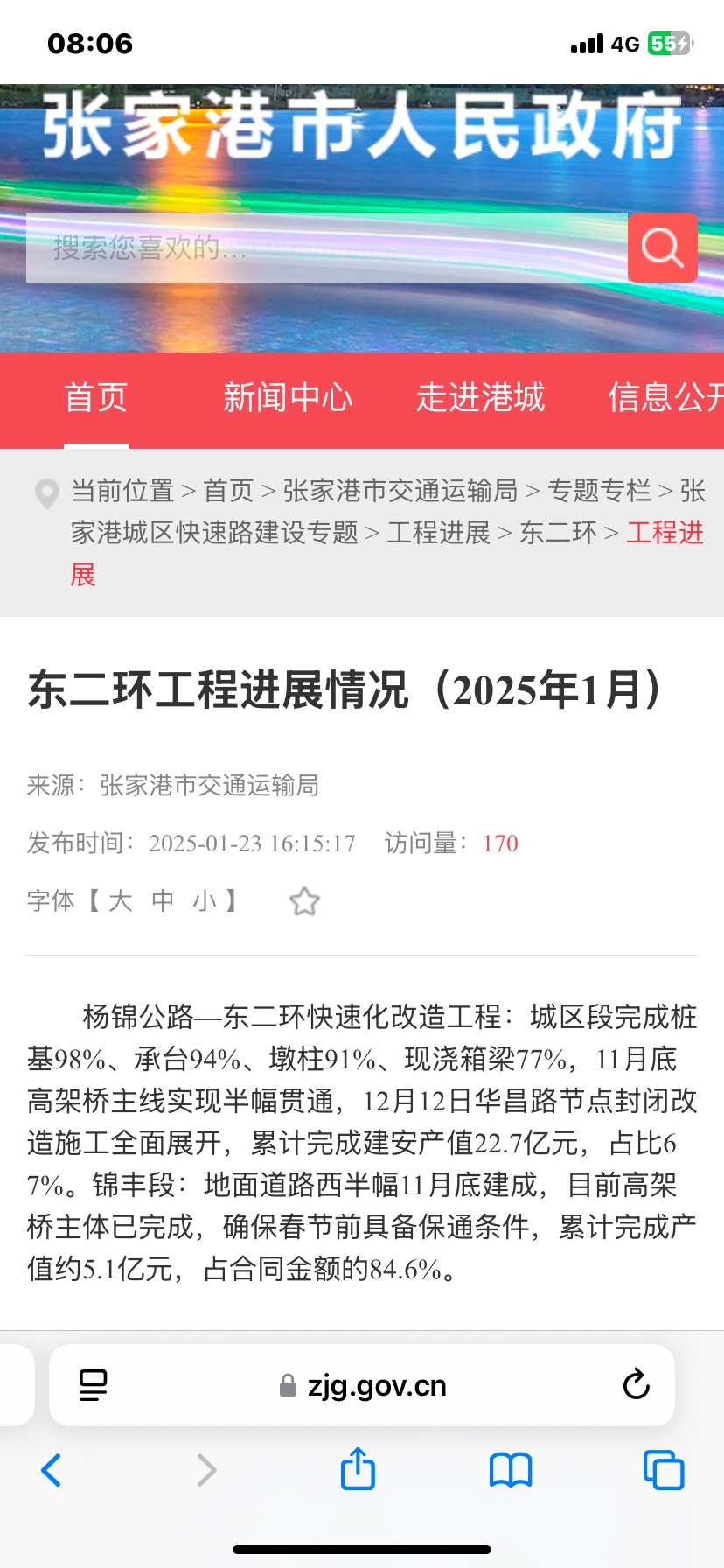
Task: Open the Safari page format menu
Action: pyautogui.click(x=93, y=1385)
